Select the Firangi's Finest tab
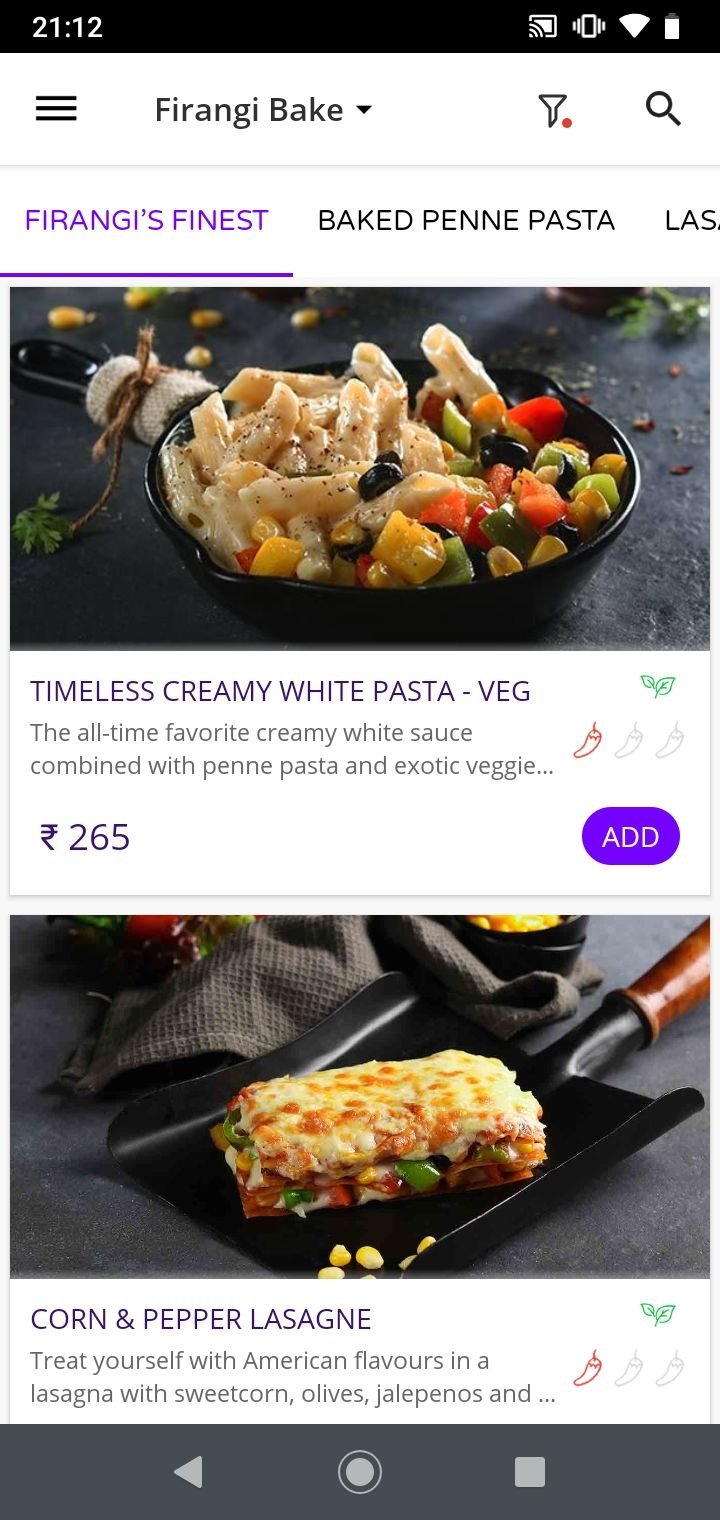This screenshot has height=1520, width=720. [146, 221]
